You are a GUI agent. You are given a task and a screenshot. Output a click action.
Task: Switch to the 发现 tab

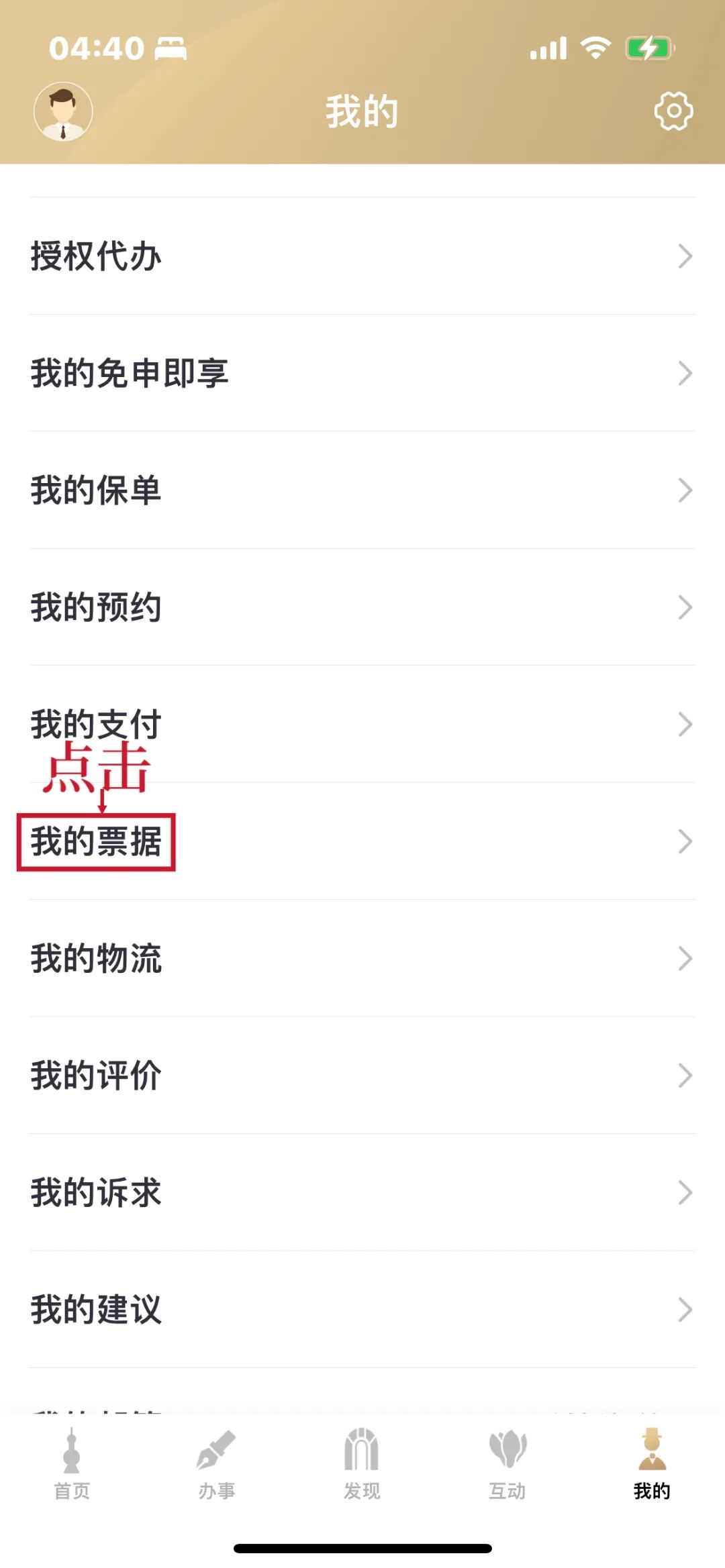pos(362,1463)
